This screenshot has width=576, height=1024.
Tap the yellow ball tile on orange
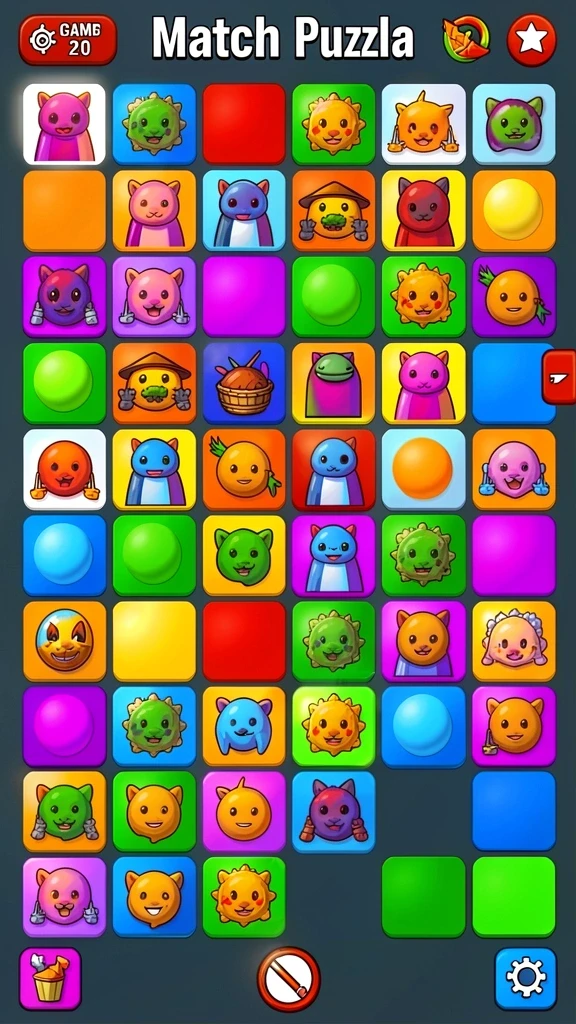tap(513, 210)
